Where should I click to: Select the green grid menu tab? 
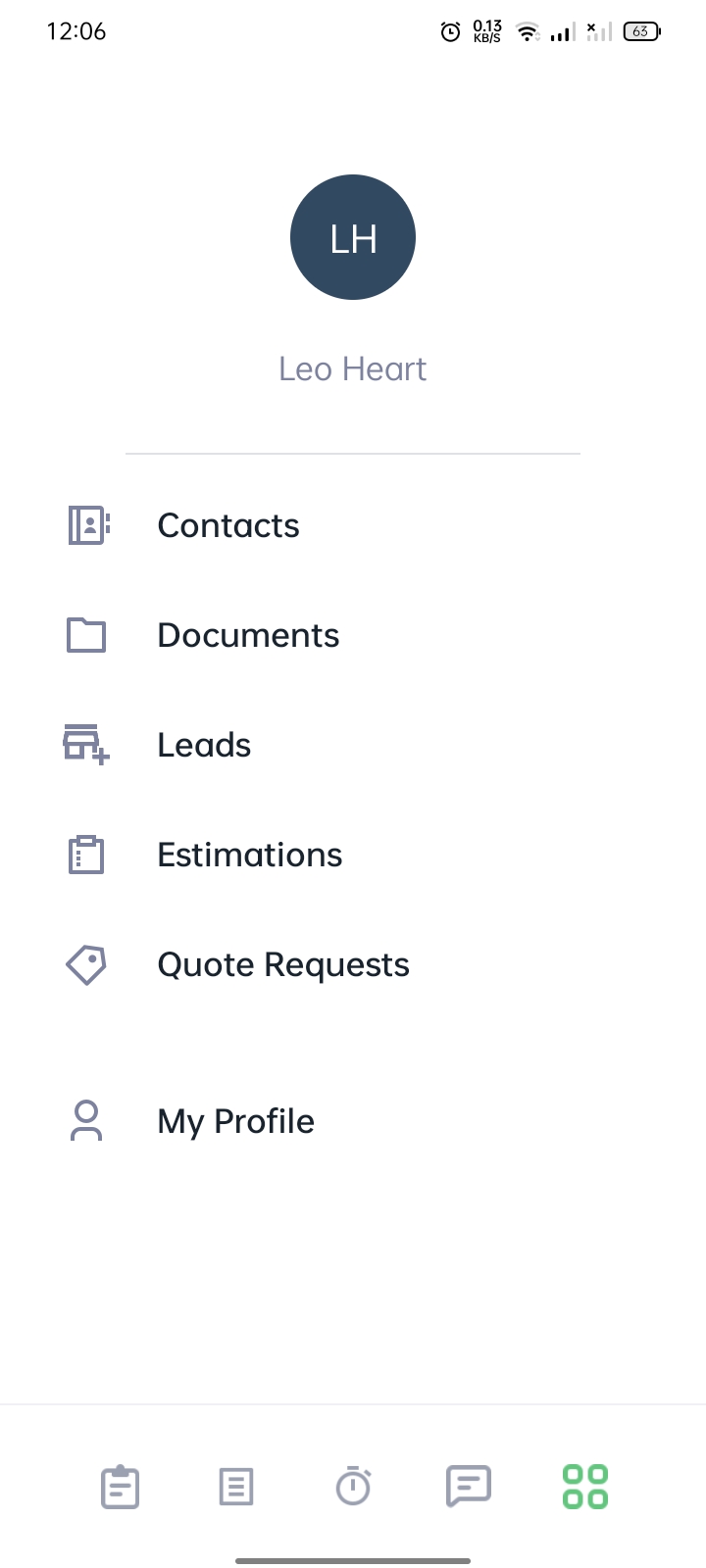pos(585,1487)
